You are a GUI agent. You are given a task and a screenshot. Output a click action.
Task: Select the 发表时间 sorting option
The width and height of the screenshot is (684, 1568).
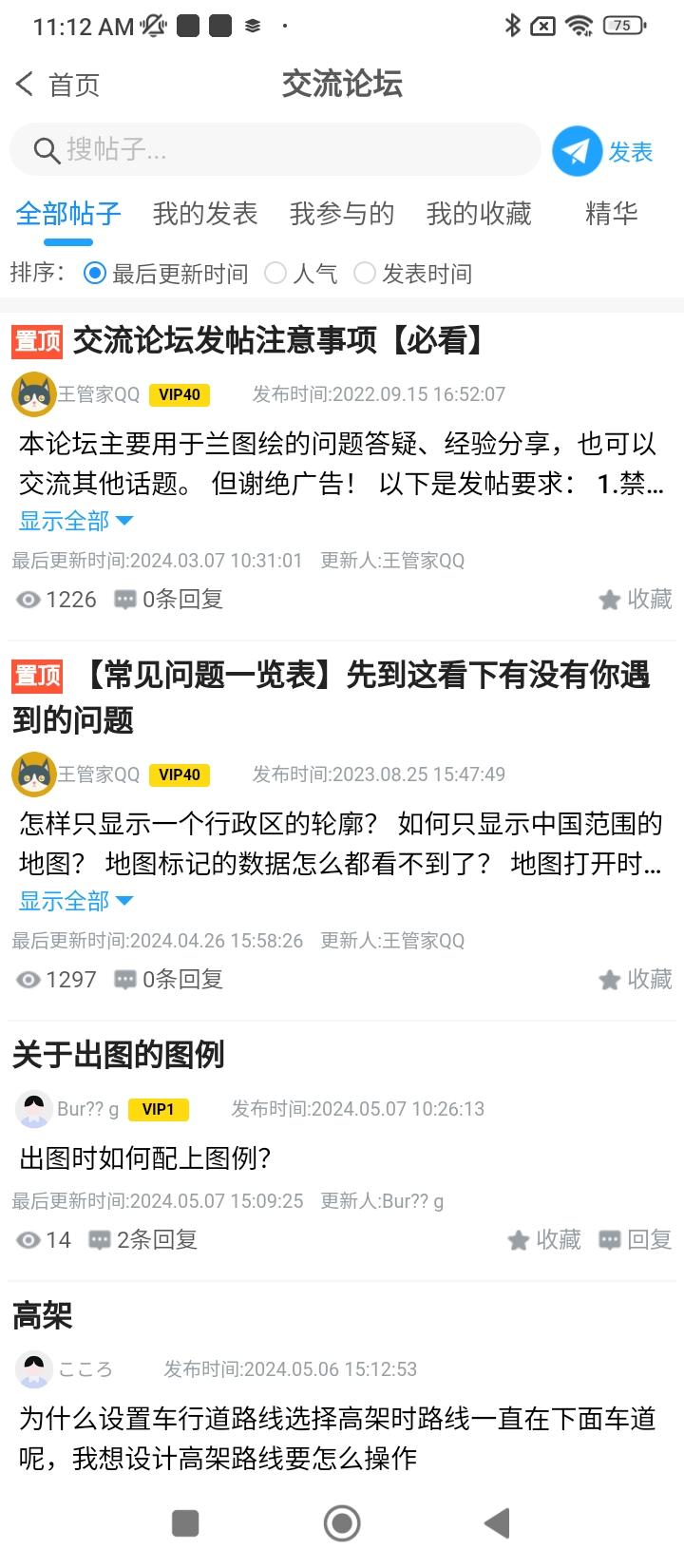365,274
